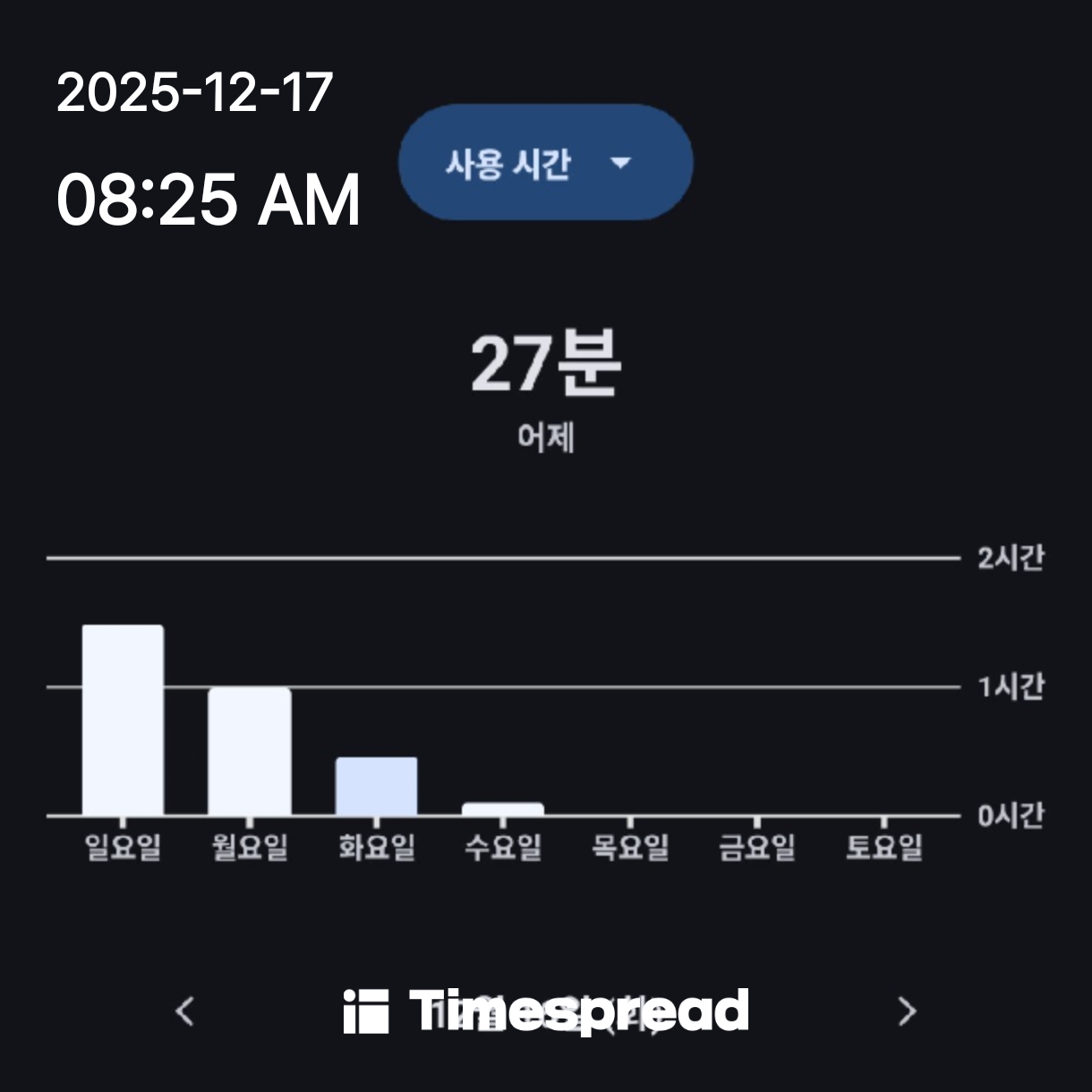Open the 사용 시간 dropdown
This screenshot has width=1092, height=1092.
[545, 163]
